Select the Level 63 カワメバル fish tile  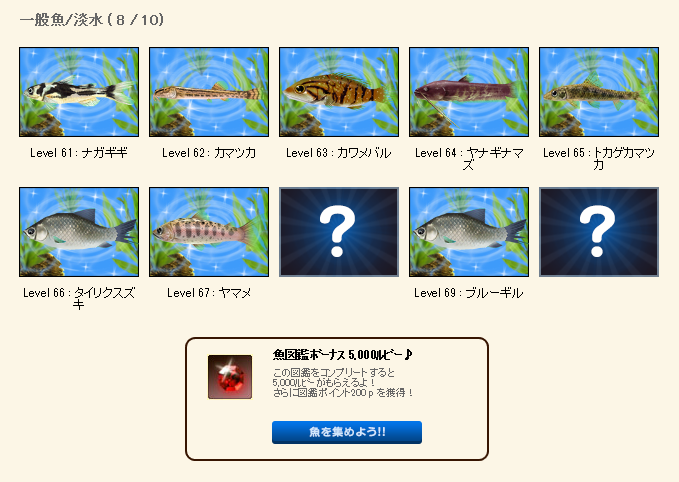point(339,92)
